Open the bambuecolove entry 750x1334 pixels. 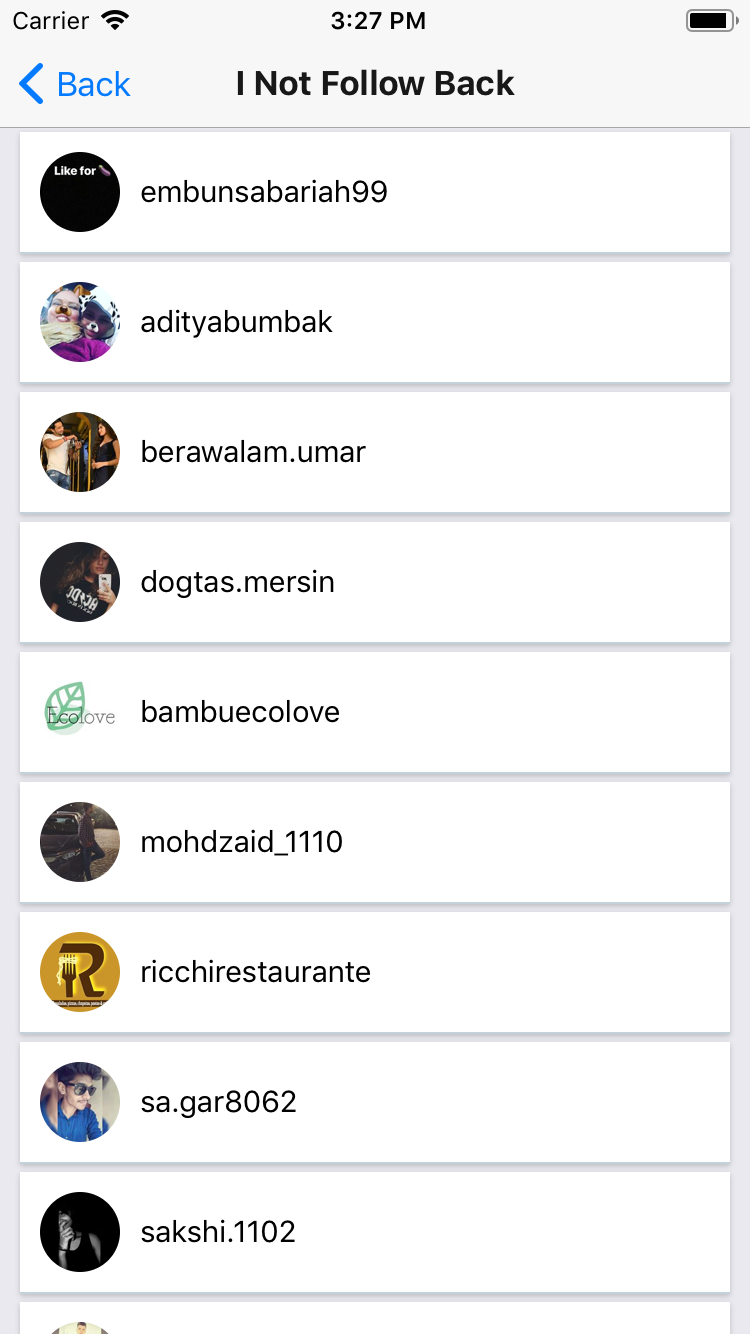[374, 712]
